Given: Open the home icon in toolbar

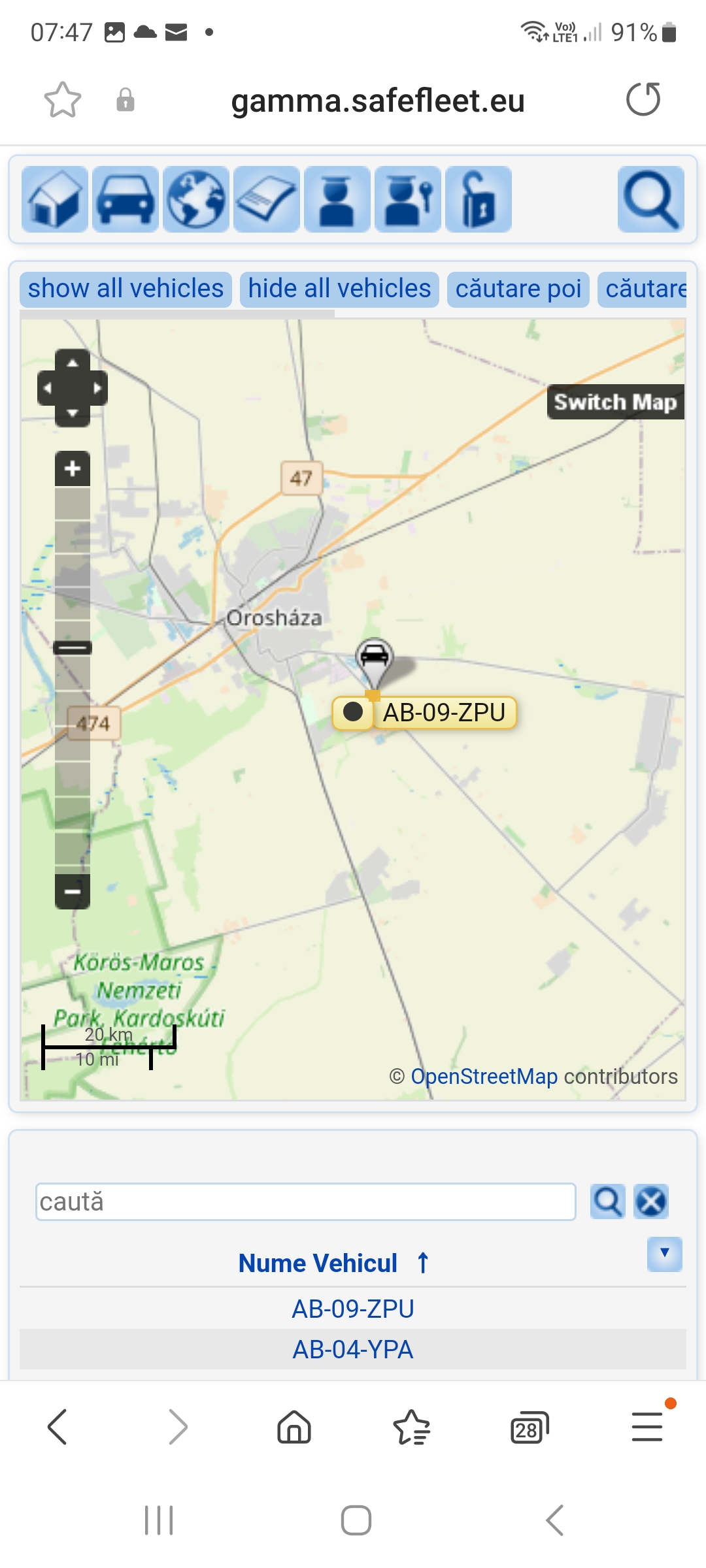Looking at the screenshot, I should 55,199.
